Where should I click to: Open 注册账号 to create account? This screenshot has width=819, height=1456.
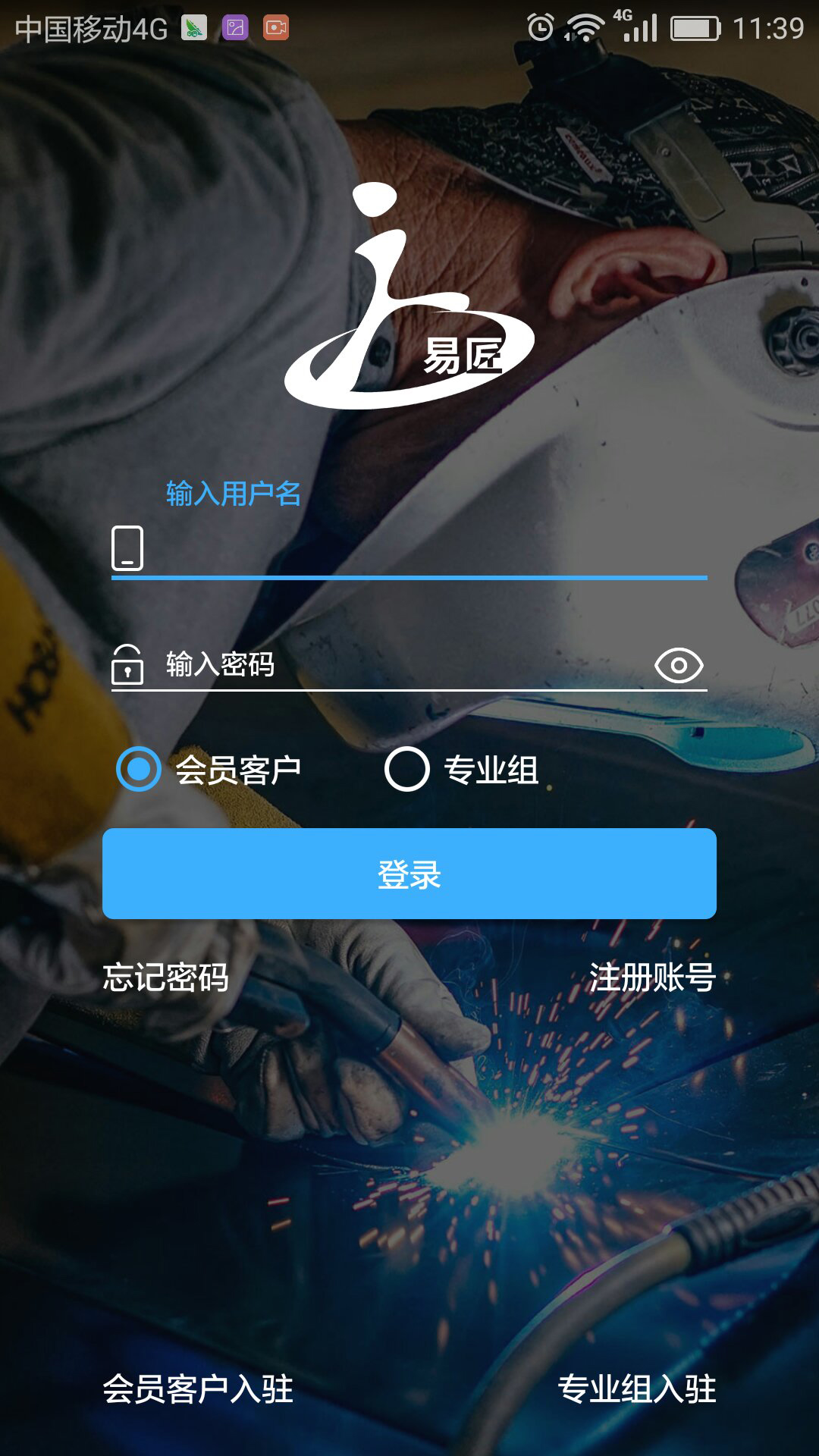tap(652, 977)
